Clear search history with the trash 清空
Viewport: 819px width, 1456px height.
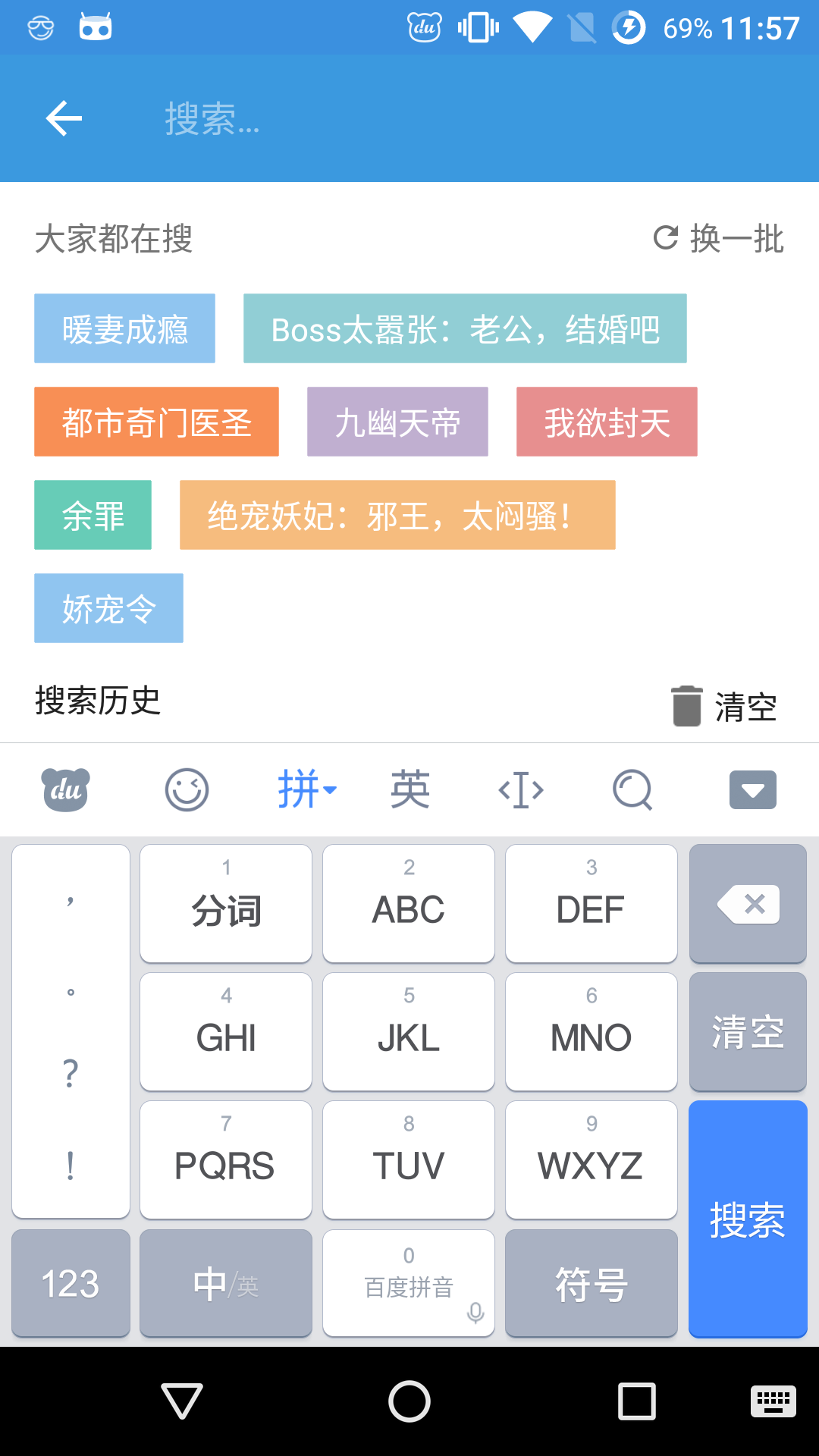(724, 706)
